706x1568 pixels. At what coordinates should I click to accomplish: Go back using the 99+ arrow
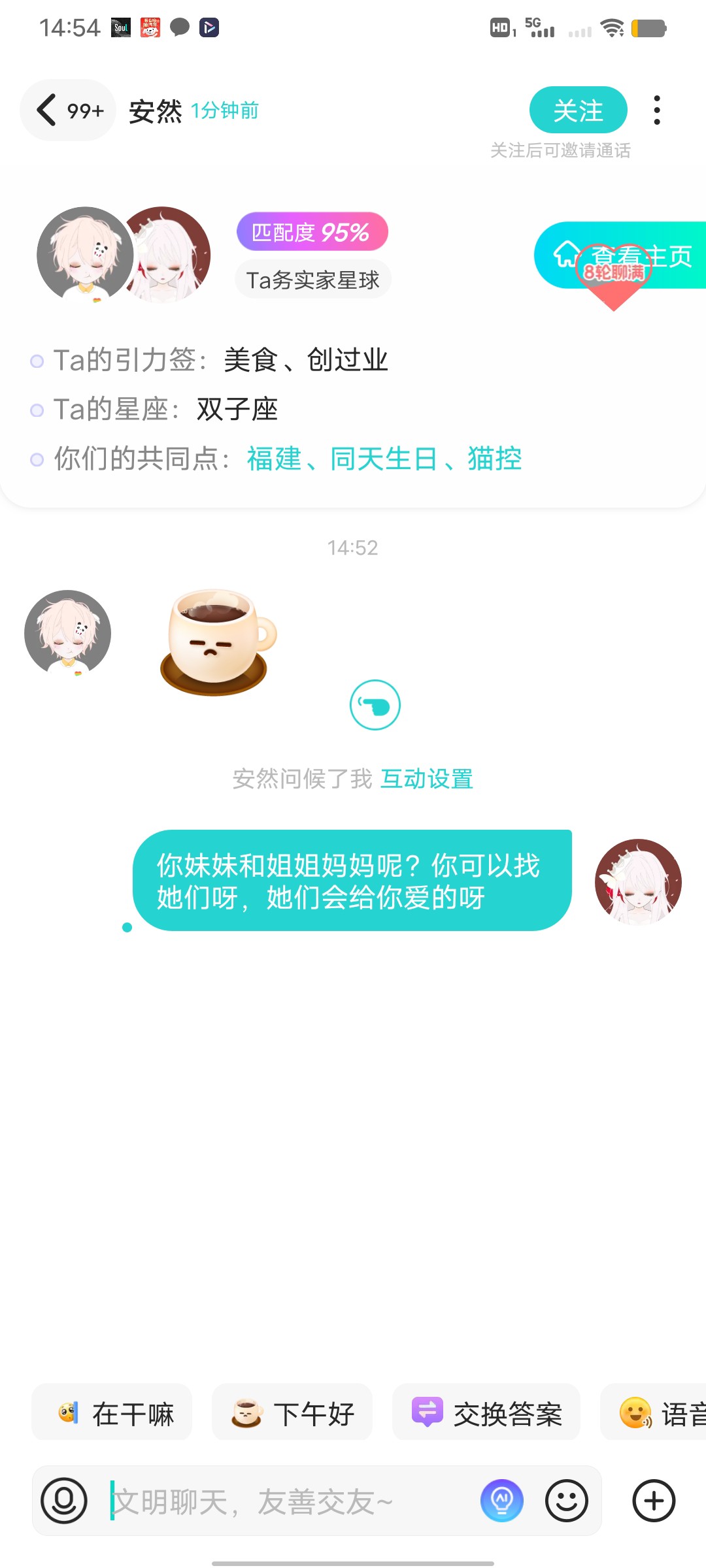tap(68, 110)
